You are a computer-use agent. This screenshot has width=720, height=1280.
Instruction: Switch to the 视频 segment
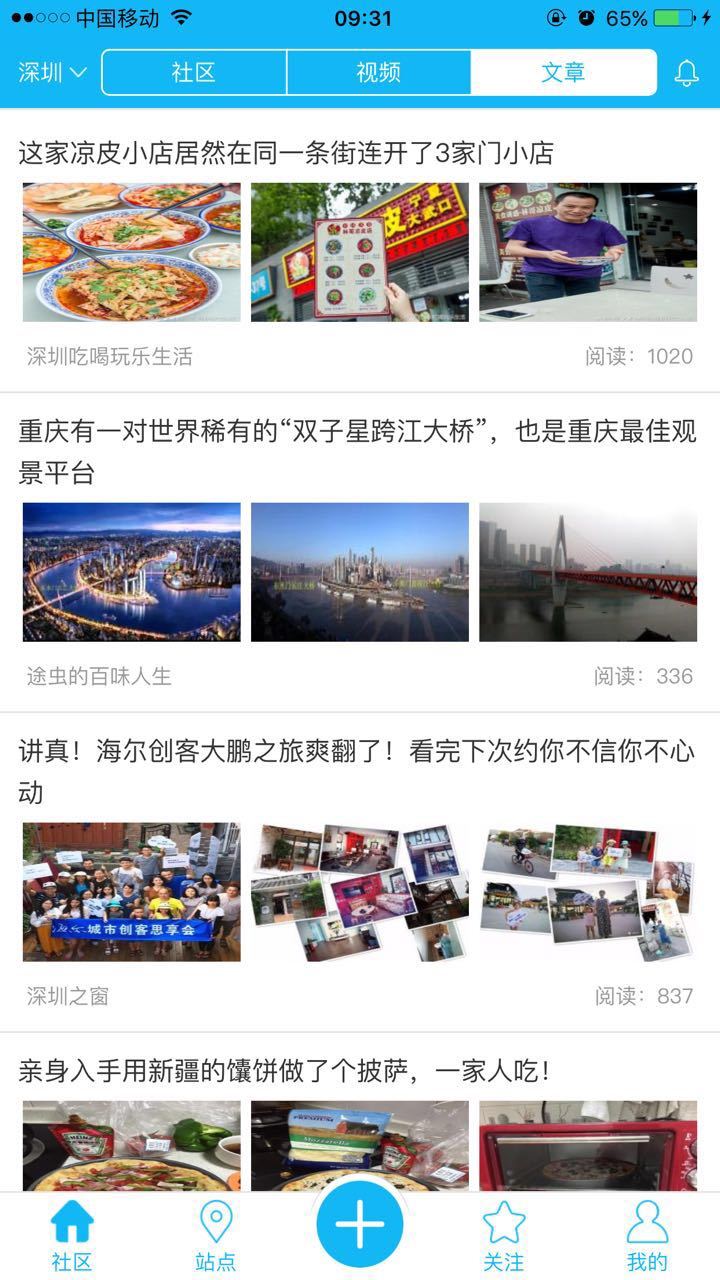pyautogui.click(x=378, y=73)
